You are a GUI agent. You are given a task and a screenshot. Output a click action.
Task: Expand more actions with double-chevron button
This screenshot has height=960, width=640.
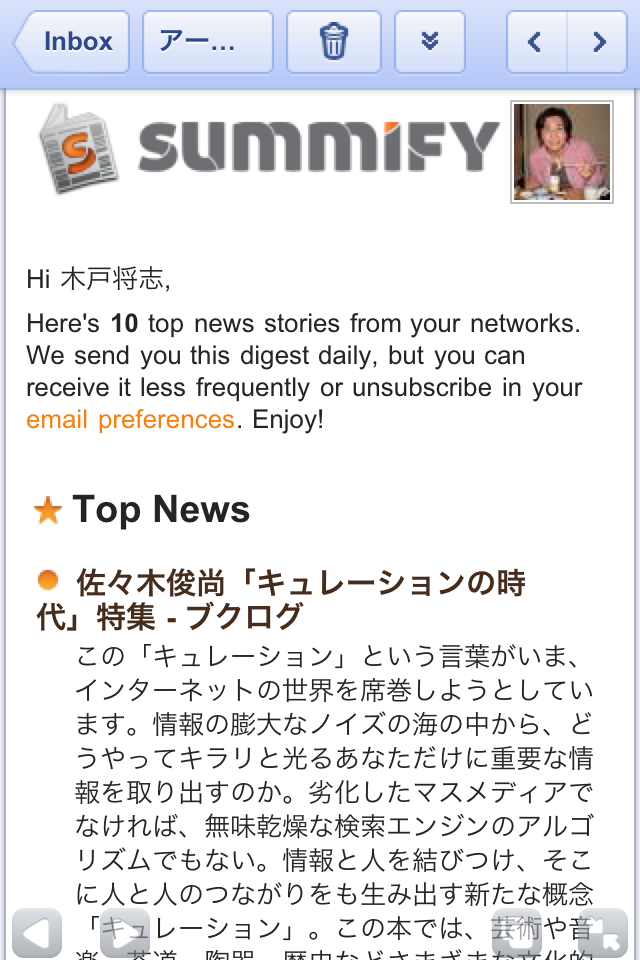point(430,42)
